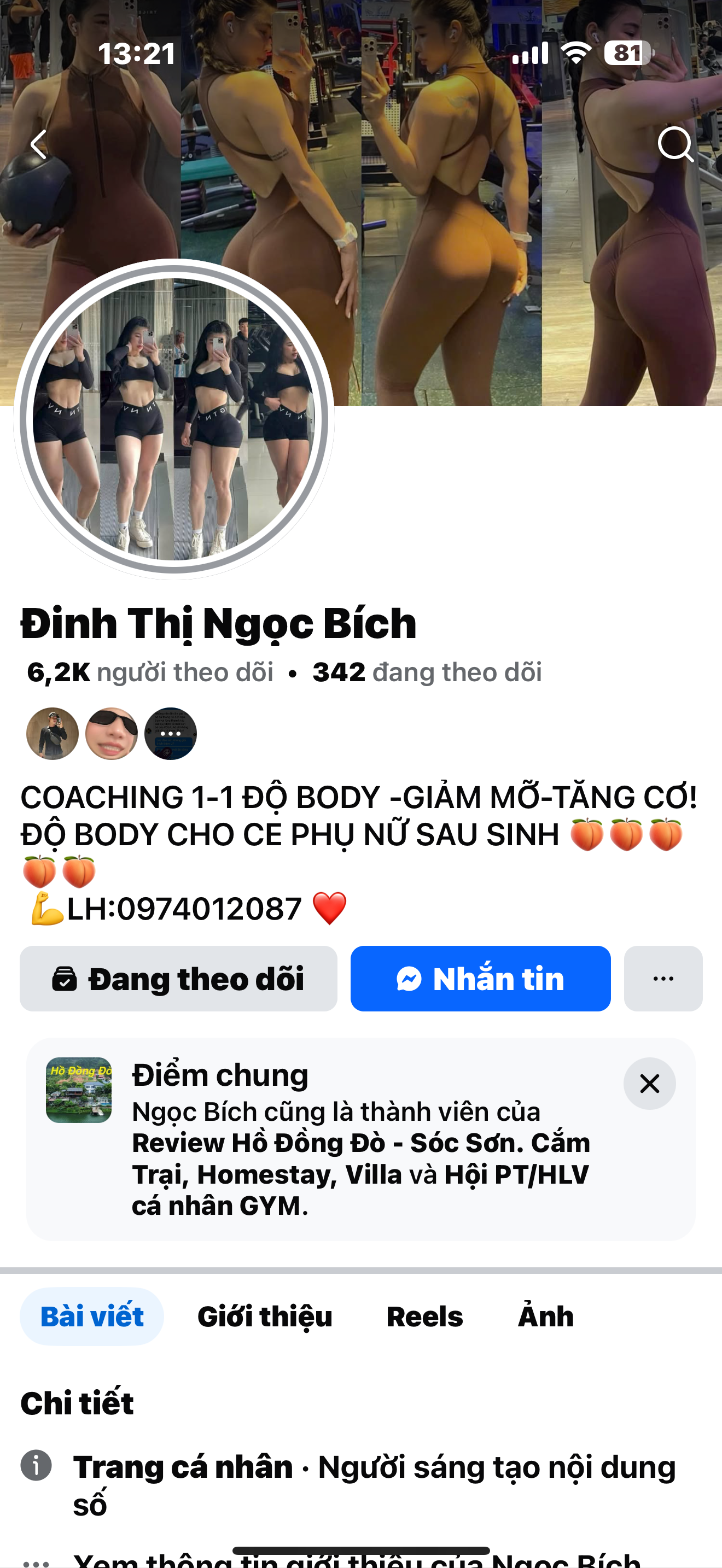This screenshot has width=722, height=1568.
Task: Open the Ảnh tab
Action: tap(545, 1317)
